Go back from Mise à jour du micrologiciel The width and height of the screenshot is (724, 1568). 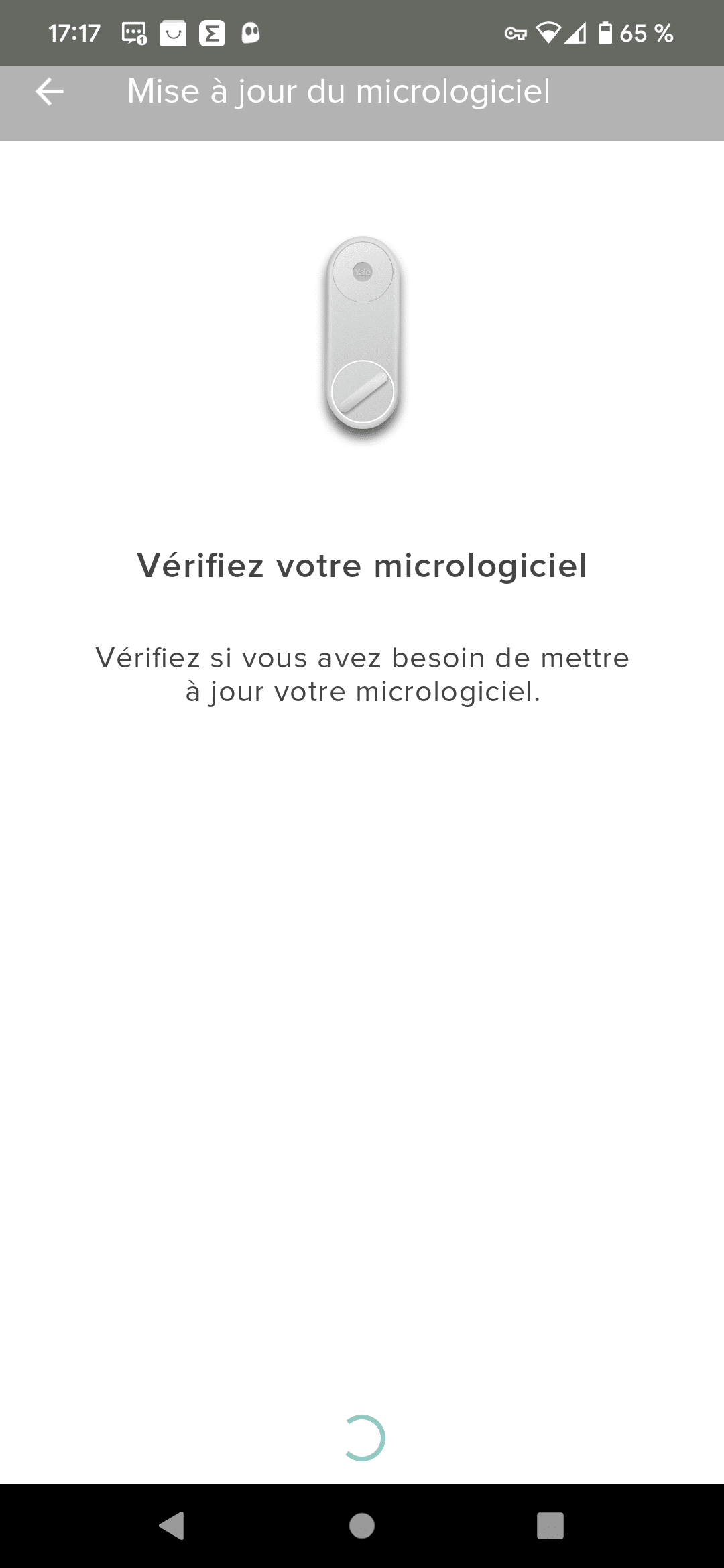point(50,92)
